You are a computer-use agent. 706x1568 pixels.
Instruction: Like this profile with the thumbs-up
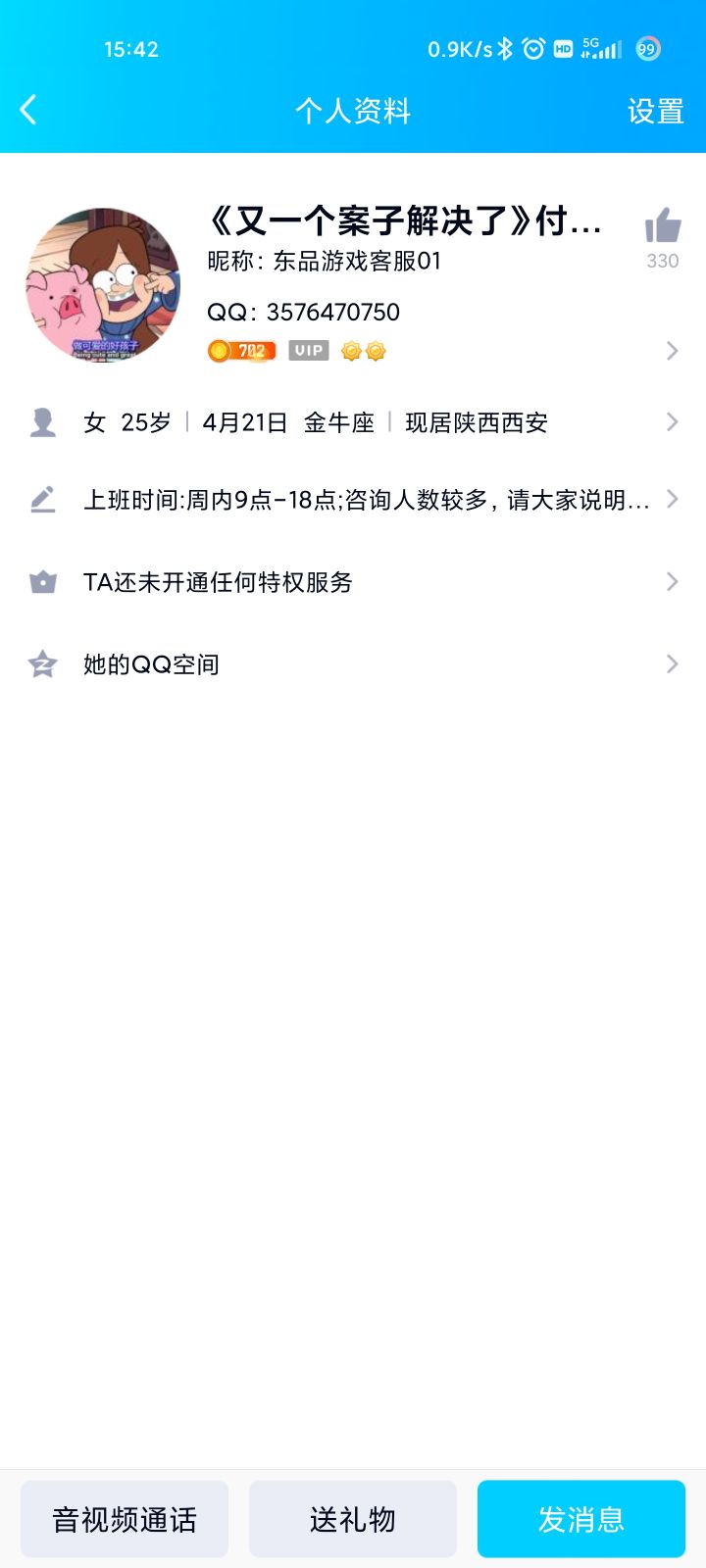(663, 225)
